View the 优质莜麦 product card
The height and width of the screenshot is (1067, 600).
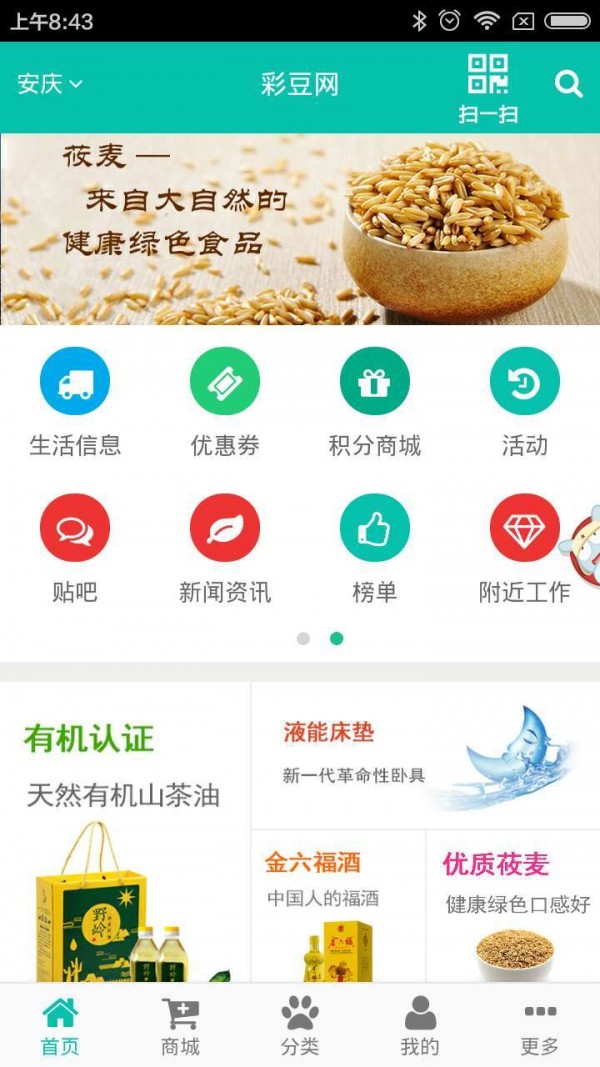click(513, 905)
